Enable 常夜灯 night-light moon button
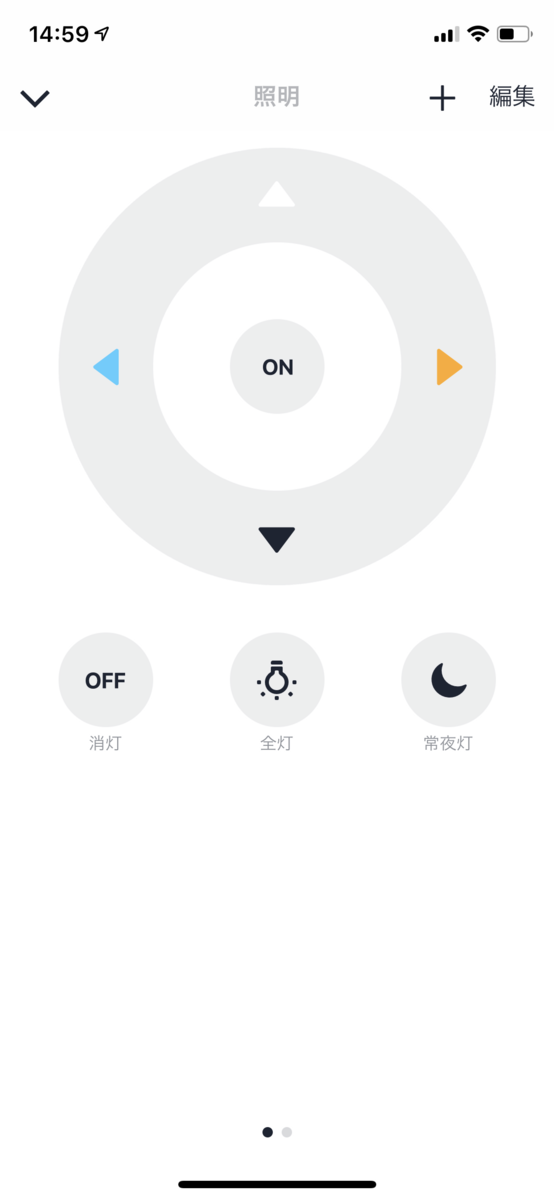The image size is (554, 1200). (x=448, y=680)
